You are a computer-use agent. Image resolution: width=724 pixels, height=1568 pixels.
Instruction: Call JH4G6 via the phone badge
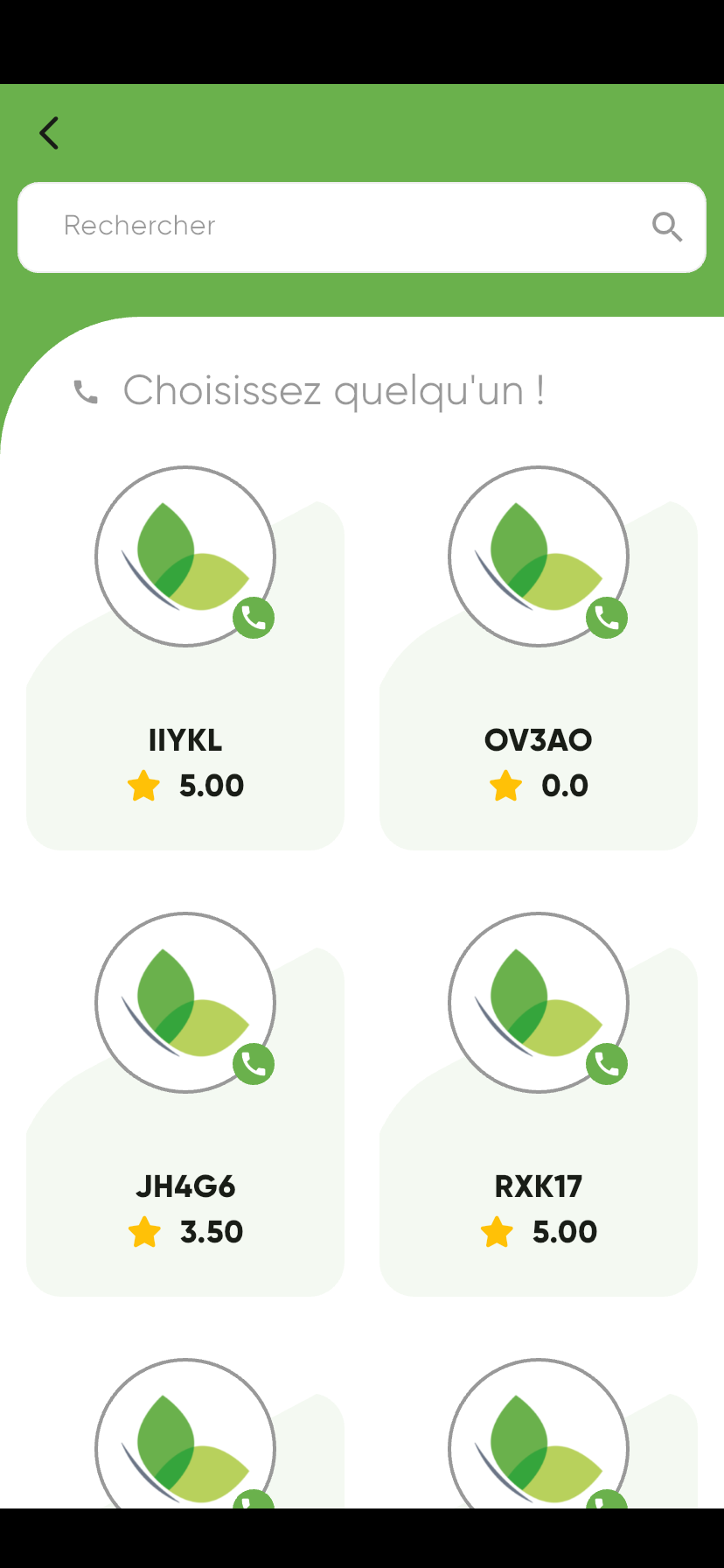(x=254, y=1064)
